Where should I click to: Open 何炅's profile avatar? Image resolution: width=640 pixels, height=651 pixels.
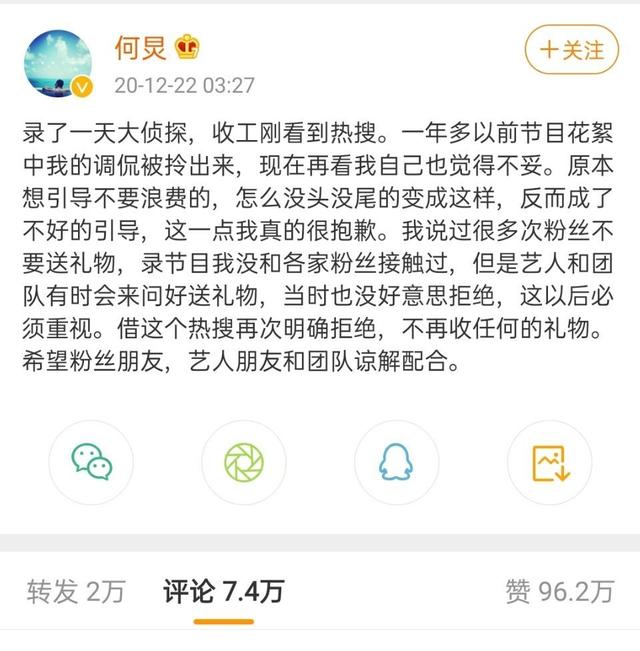pos(62,63)
